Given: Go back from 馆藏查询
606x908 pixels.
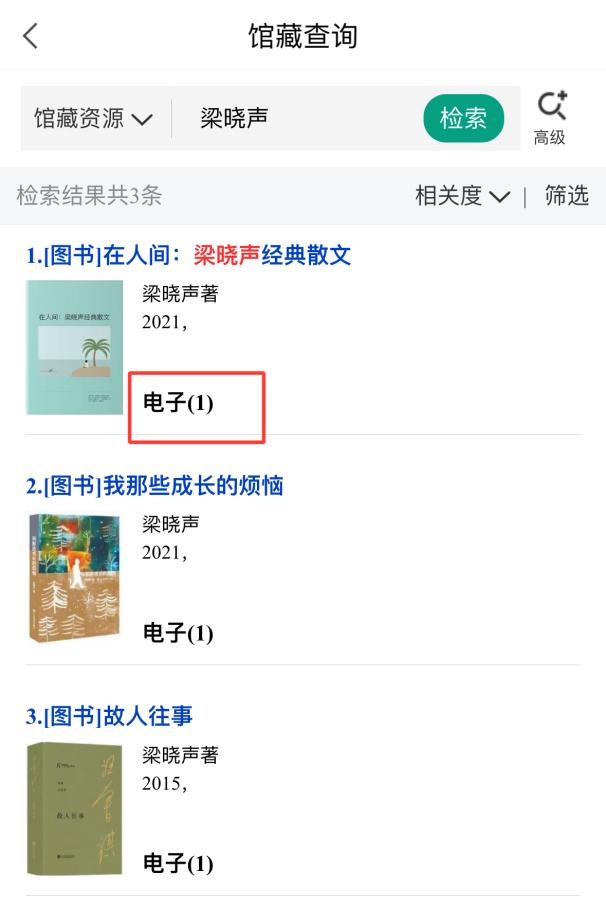Looking at the screenshot, I should coord(31,37).
